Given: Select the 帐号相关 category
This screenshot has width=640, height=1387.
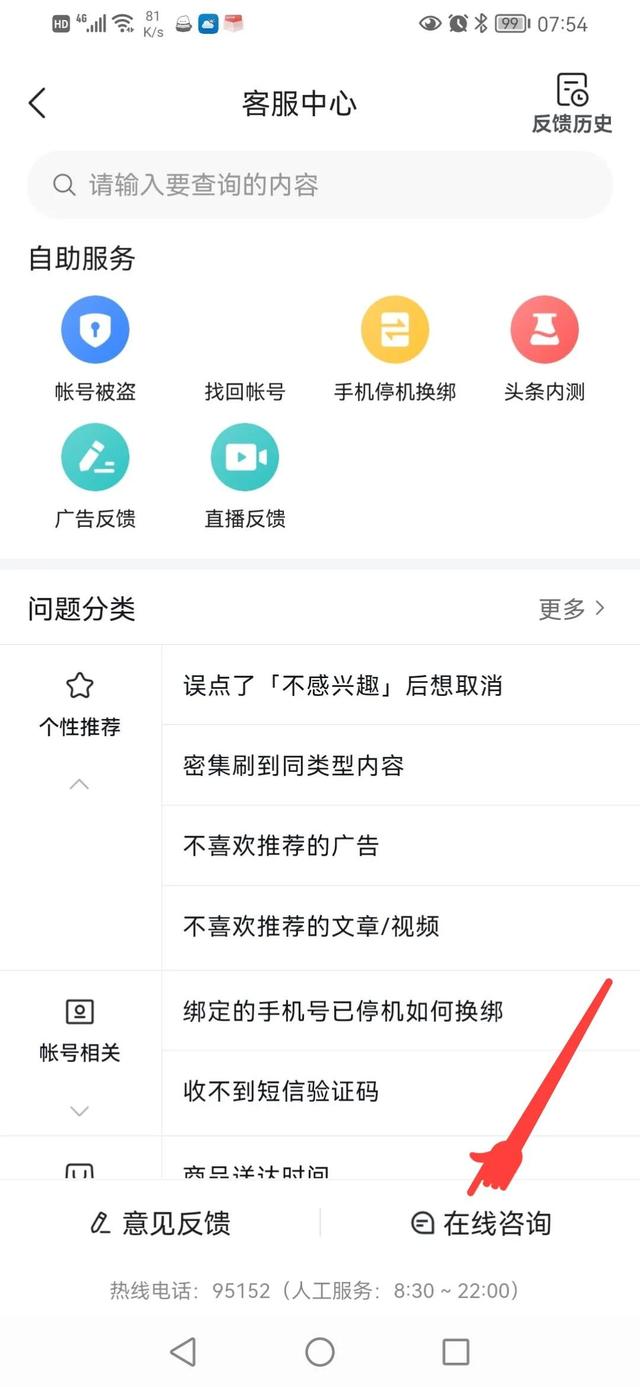Looking at the screenshot, I should tap(80, 1032).
